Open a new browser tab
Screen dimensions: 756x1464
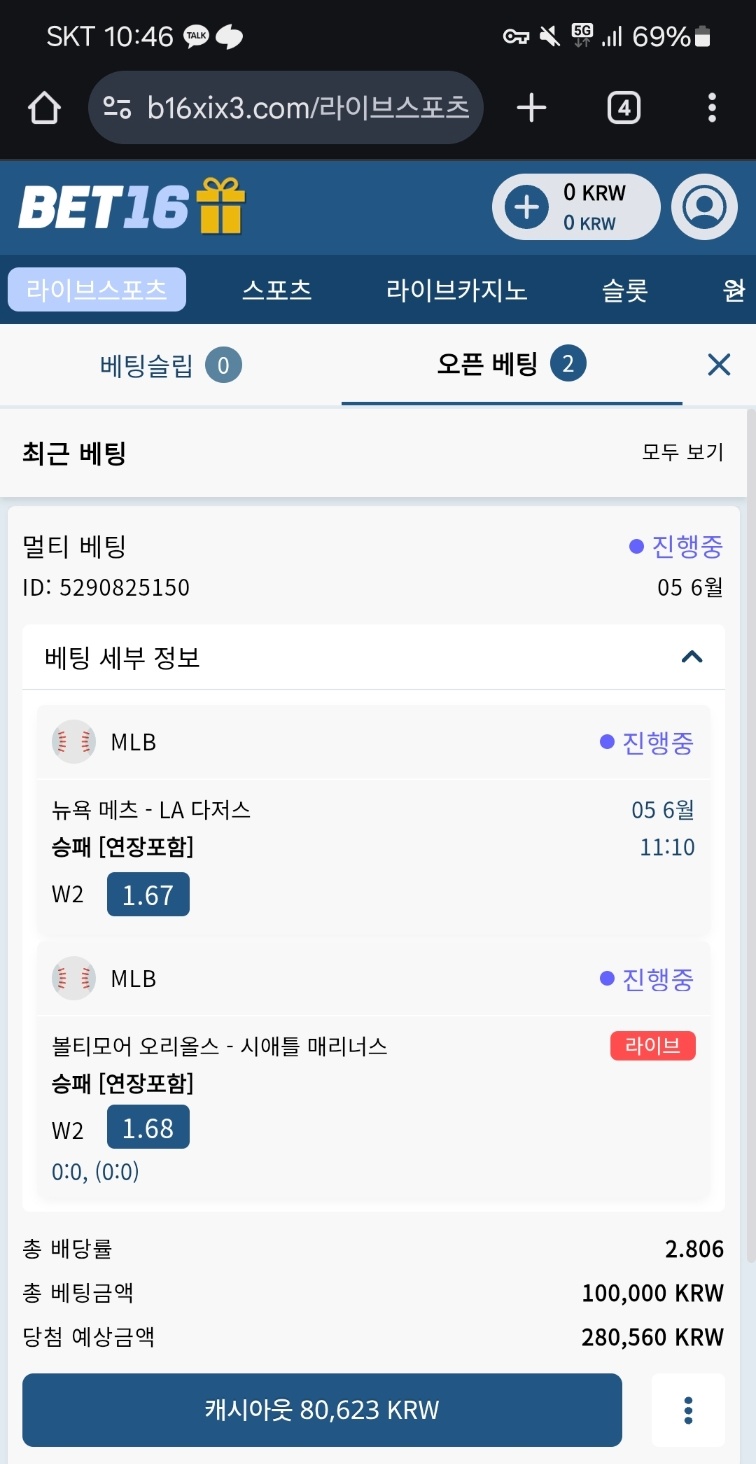coord(532,108)
